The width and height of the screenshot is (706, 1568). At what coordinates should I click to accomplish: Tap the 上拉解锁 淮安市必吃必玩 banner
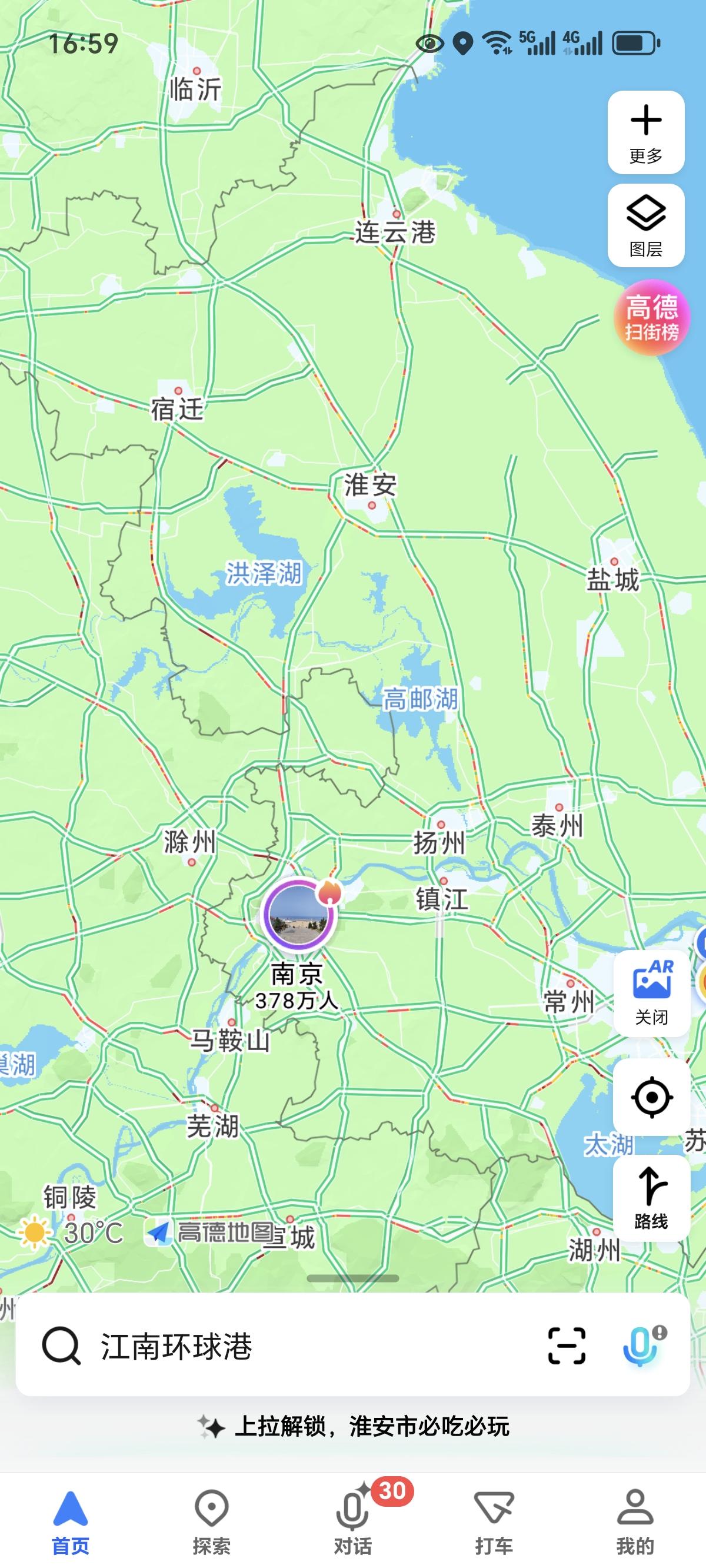point(353,1426)
